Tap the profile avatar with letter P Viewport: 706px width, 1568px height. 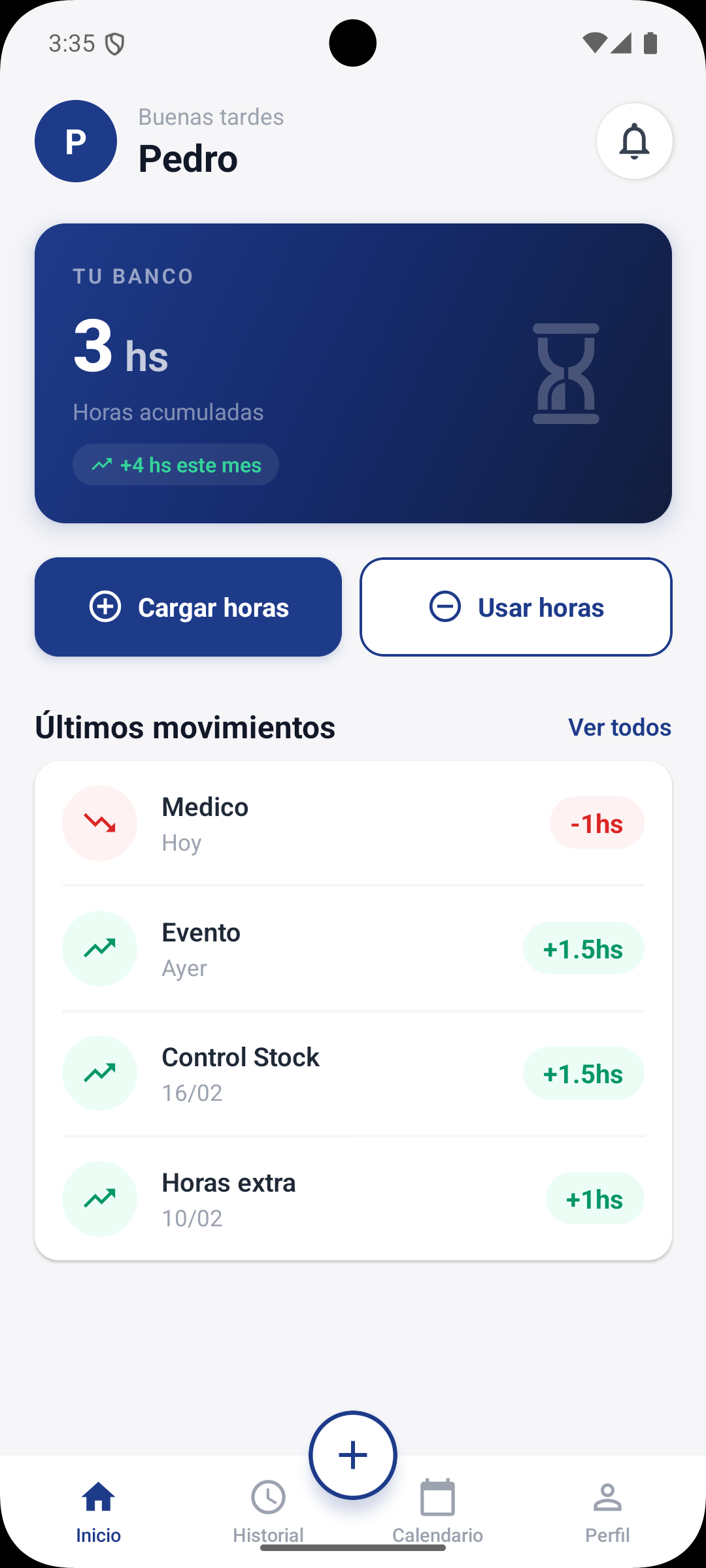coord(75,140)
